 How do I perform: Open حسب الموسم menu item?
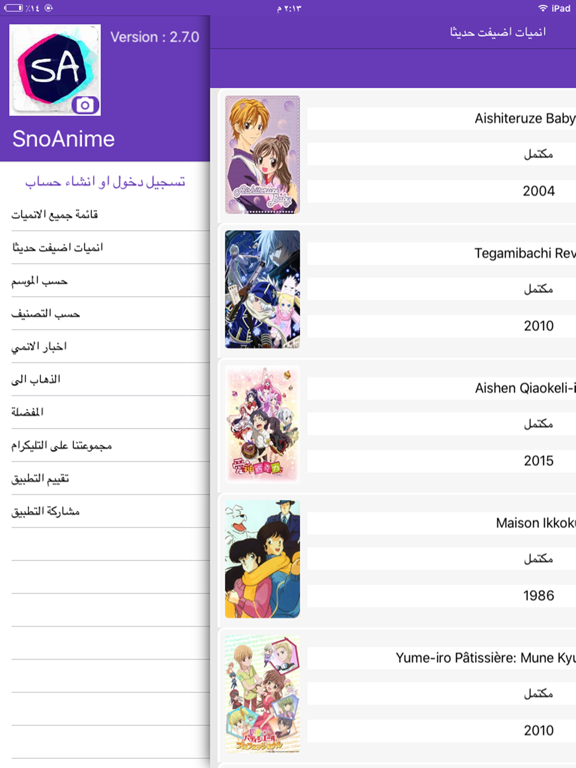point(105,281)
